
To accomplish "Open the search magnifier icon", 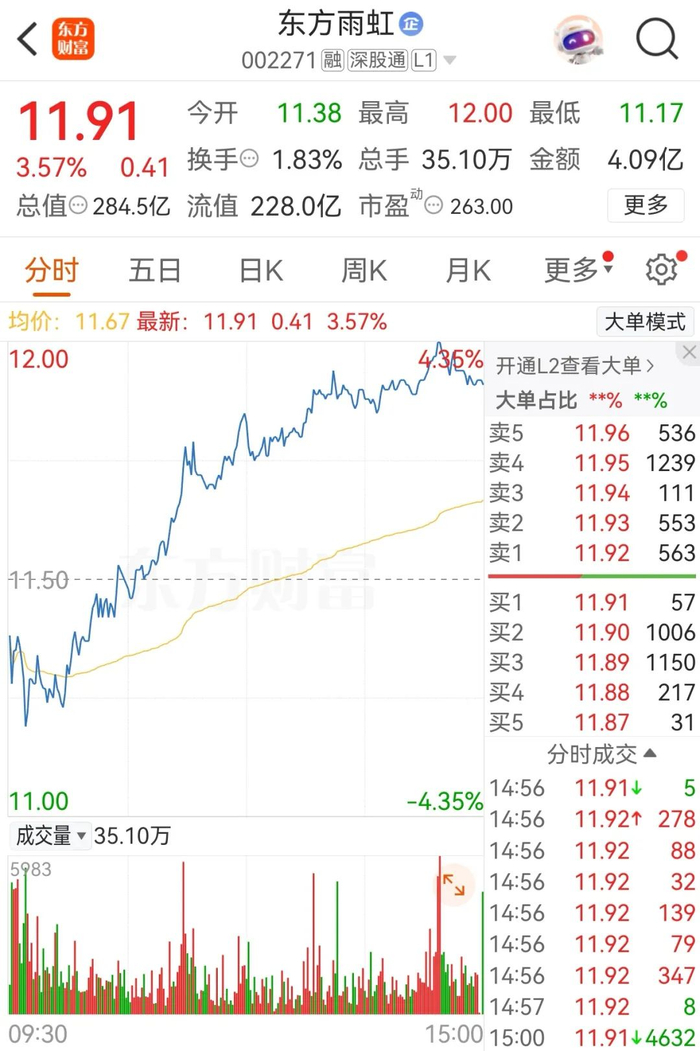I will coord(656,39).
